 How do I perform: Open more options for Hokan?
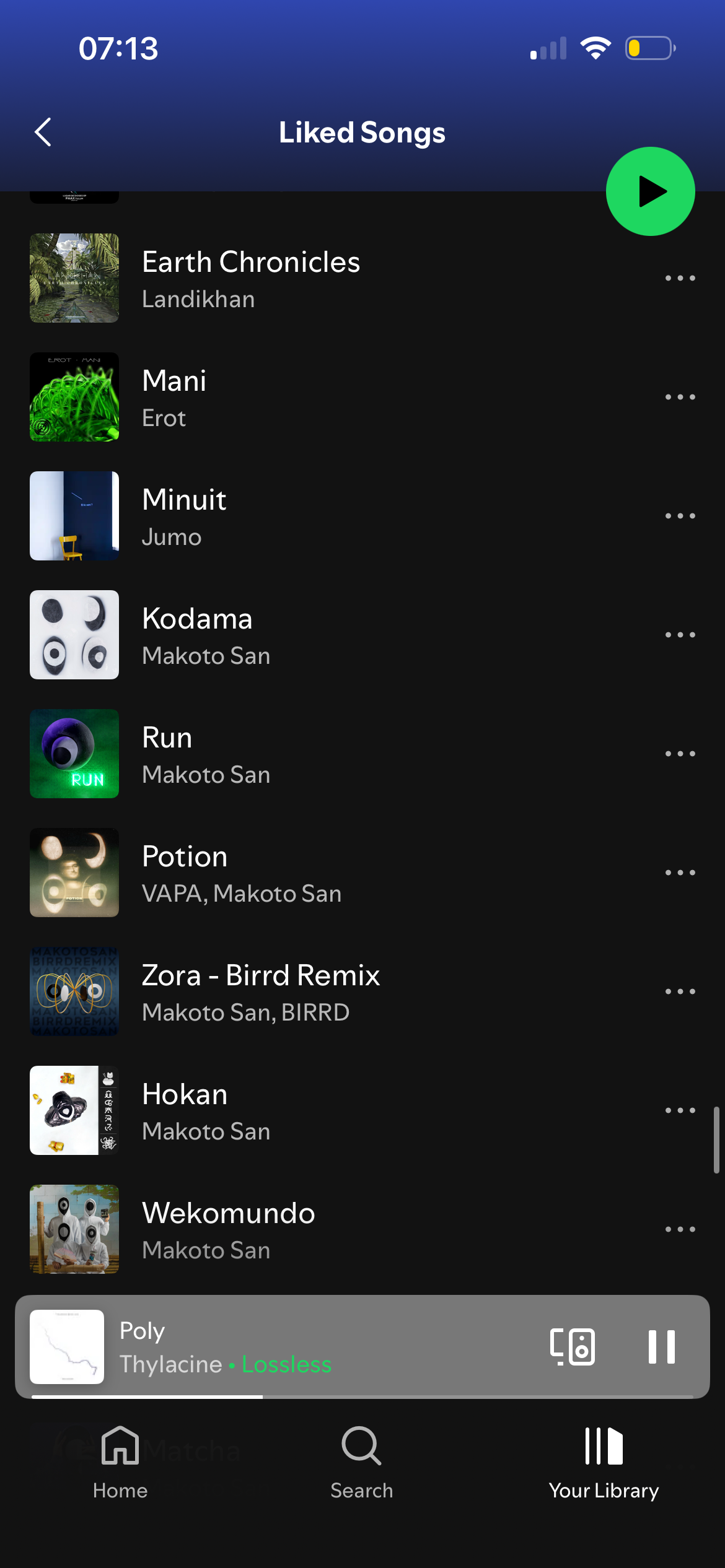click(680, 1110)
